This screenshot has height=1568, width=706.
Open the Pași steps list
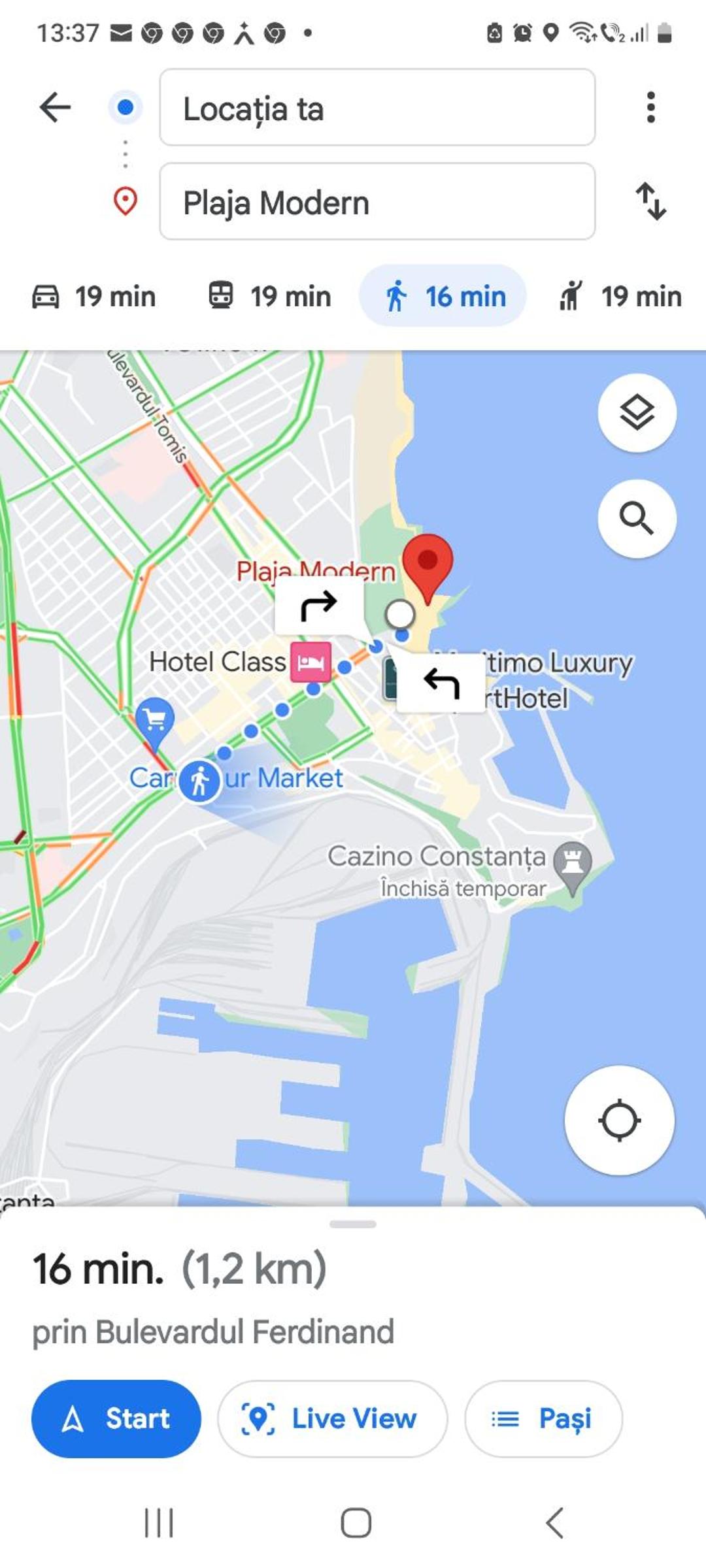(x=543, y=1418)
